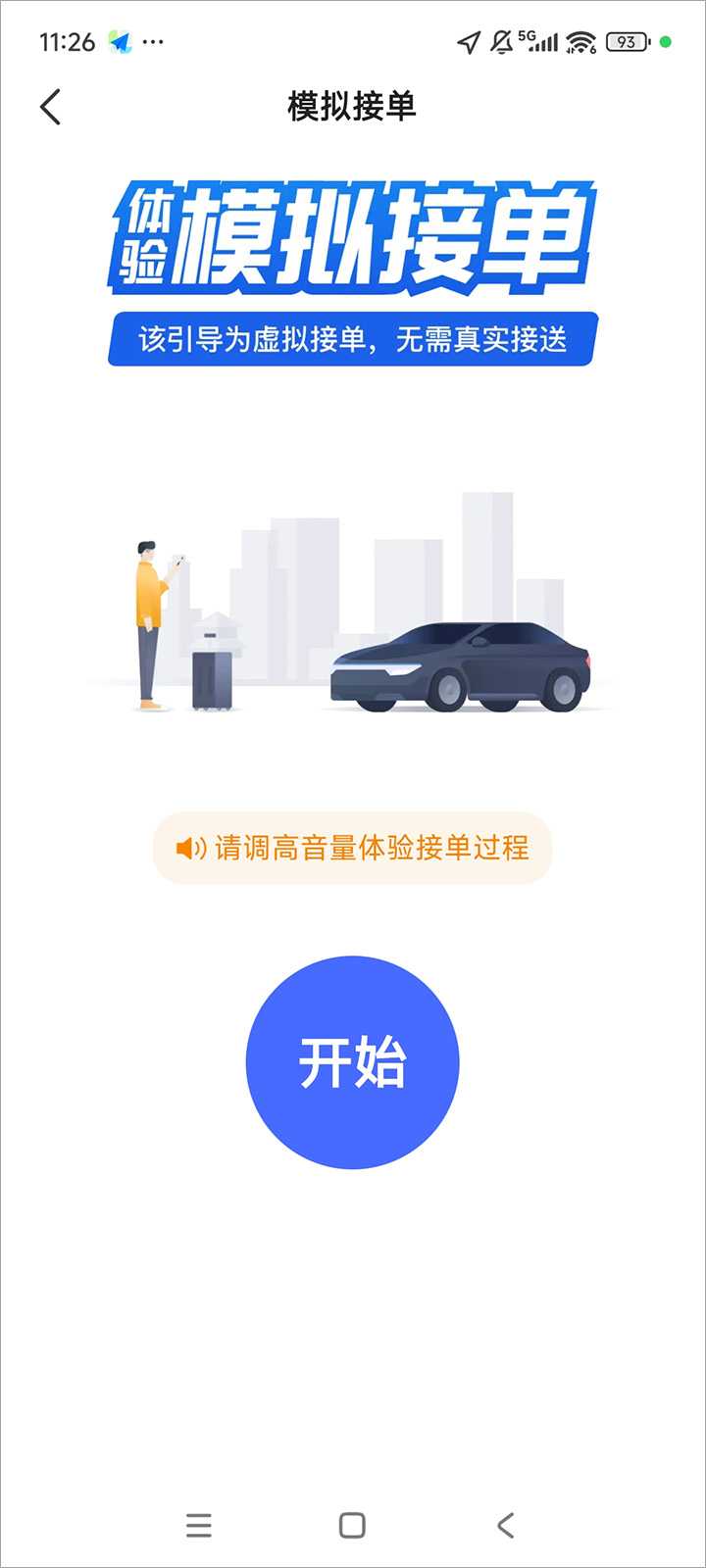Open recent apps from navigation bar
Screen dimensions: 706x1568
pyautogui.click(x=199, y=1525)
